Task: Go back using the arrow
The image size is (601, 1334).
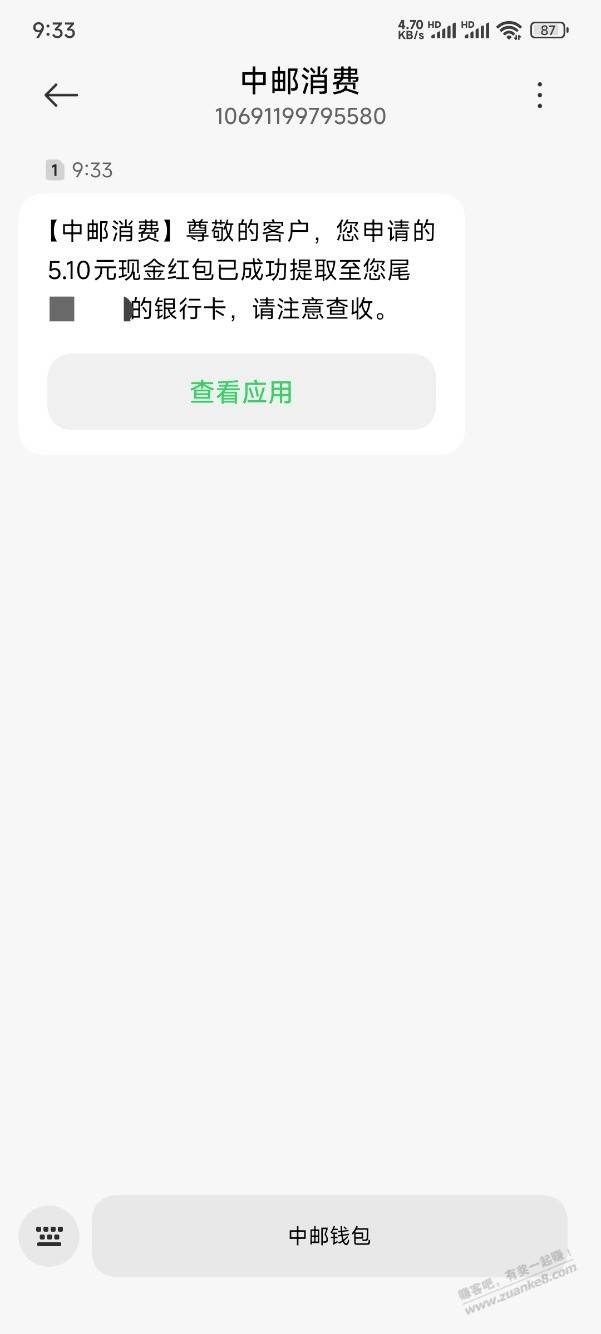Action: (61, 95)
